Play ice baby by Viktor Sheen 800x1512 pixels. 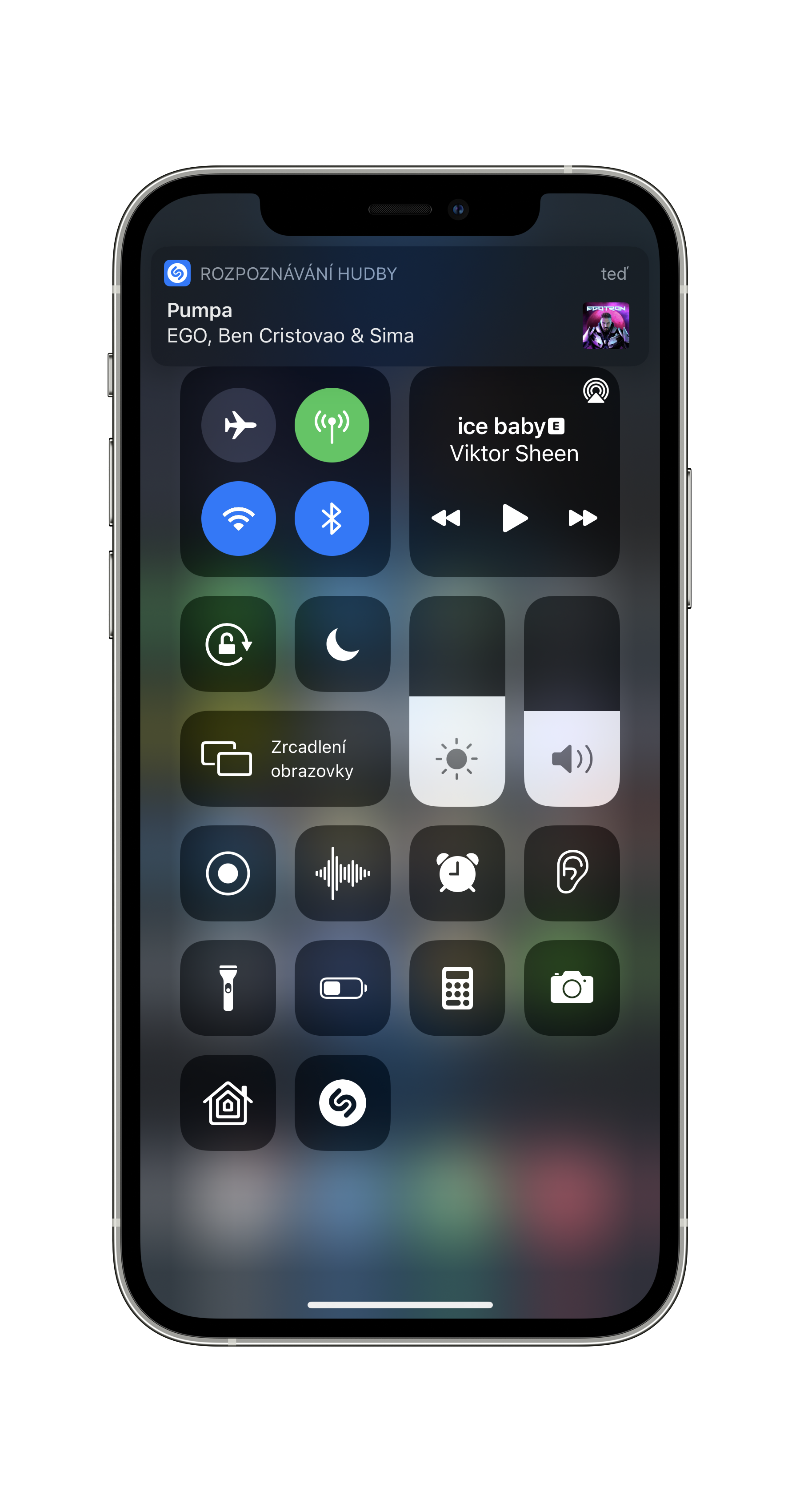(x=514, y=518)
